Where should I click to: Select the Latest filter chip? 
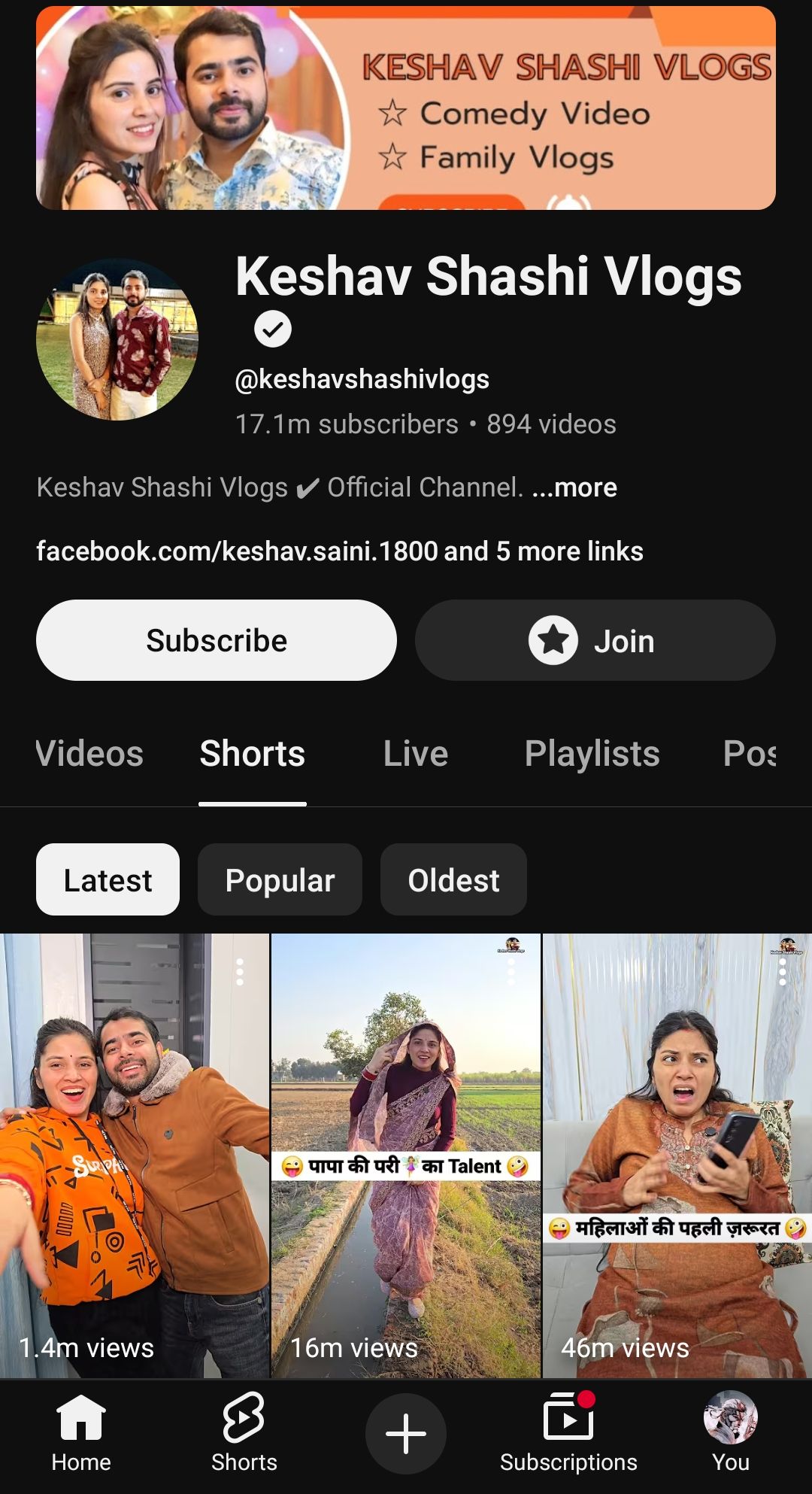[108, 879]
